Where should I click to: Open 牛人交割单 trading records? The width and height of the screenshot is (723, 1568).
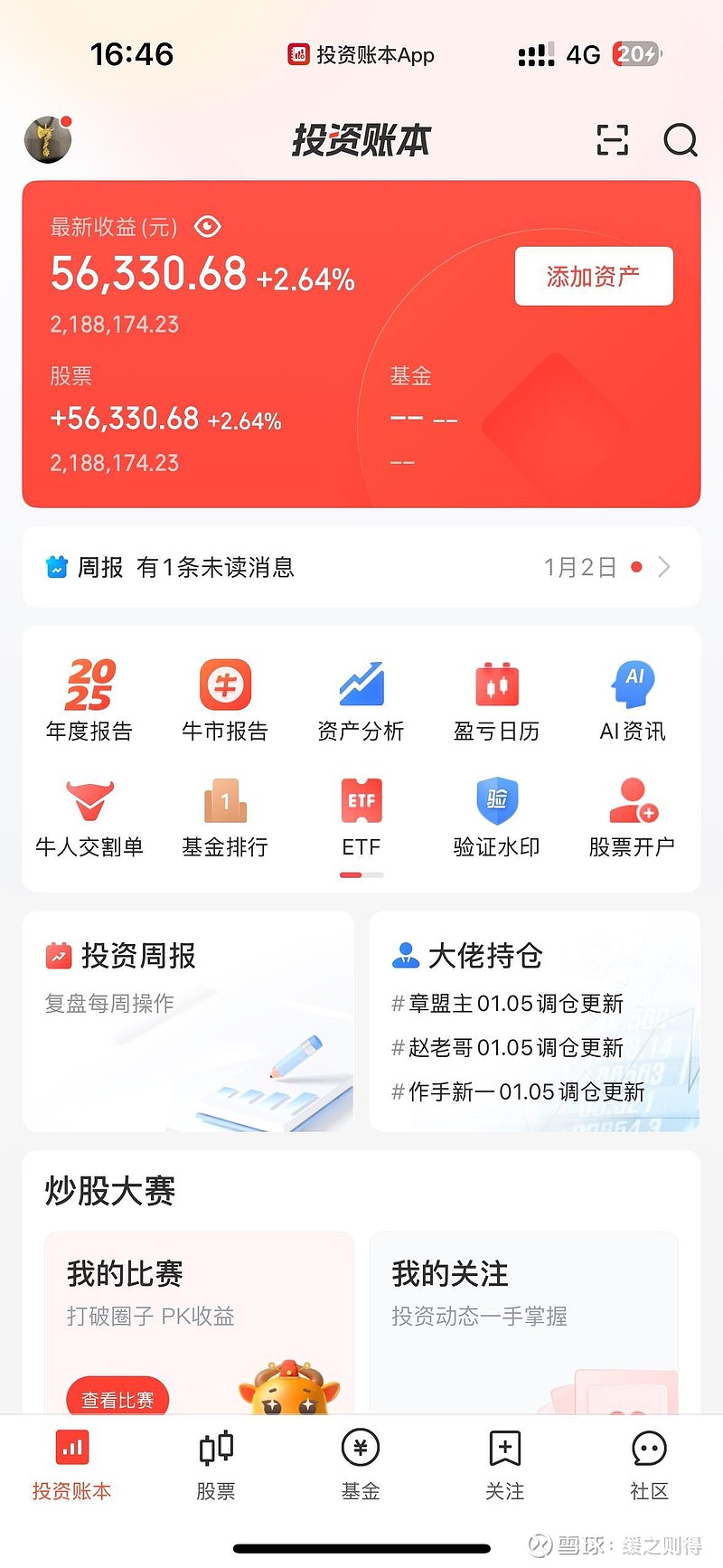click(89, 814)
